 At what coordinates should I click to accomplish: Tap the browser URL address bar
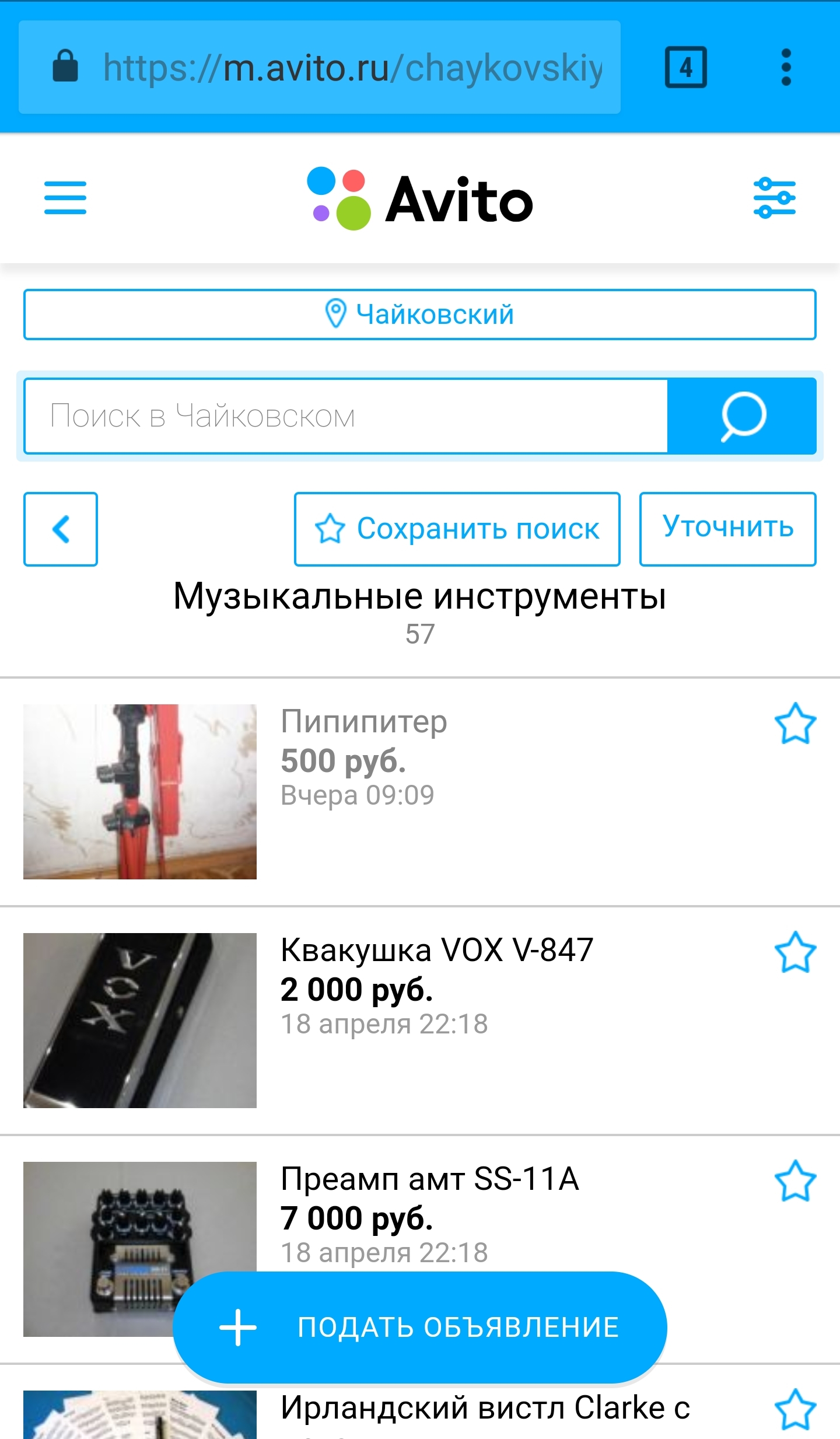click(350, 67)
